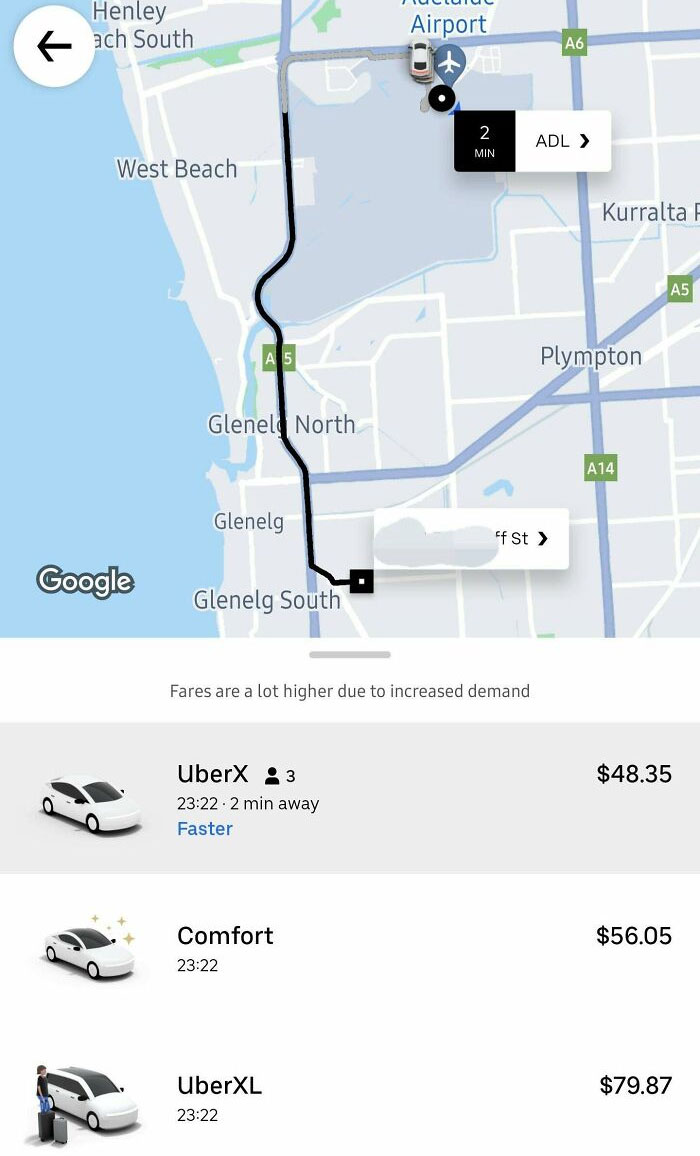Tap the sheet drag handle
Viewport: 700px width, 1156px height.
point(350,655)
